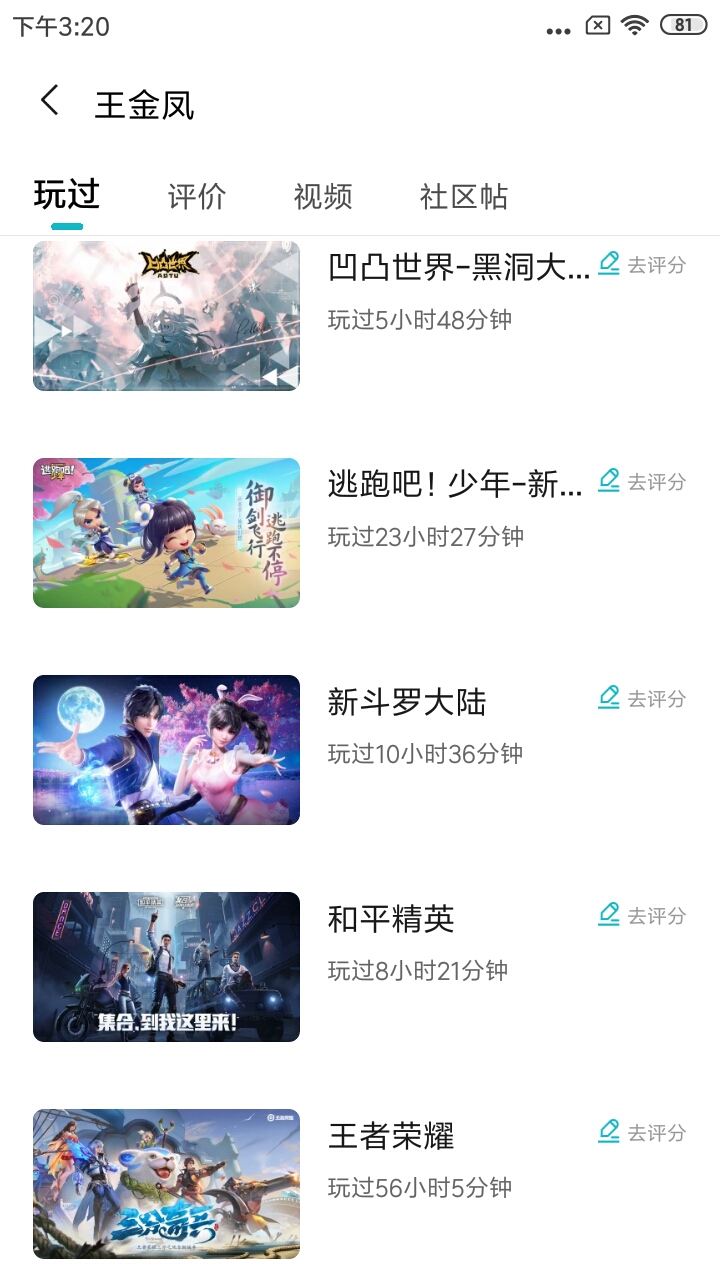The image size is (720, 1280).
Task: Click the back arrow to leave 王金凤's profile
Action: point(47,102)
